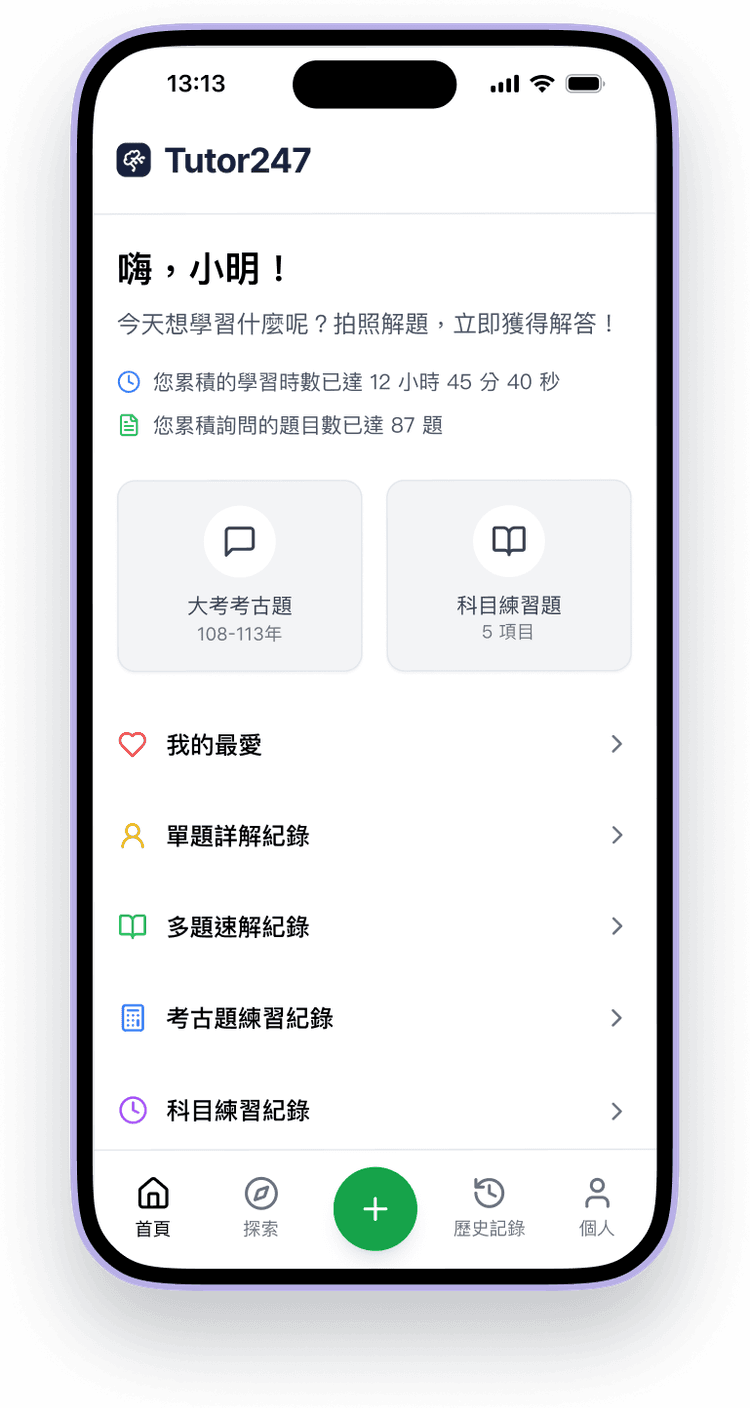750x1408 pixels.
Task: Open 我的最愛 favorites list
Action: (x=374, y=745)
